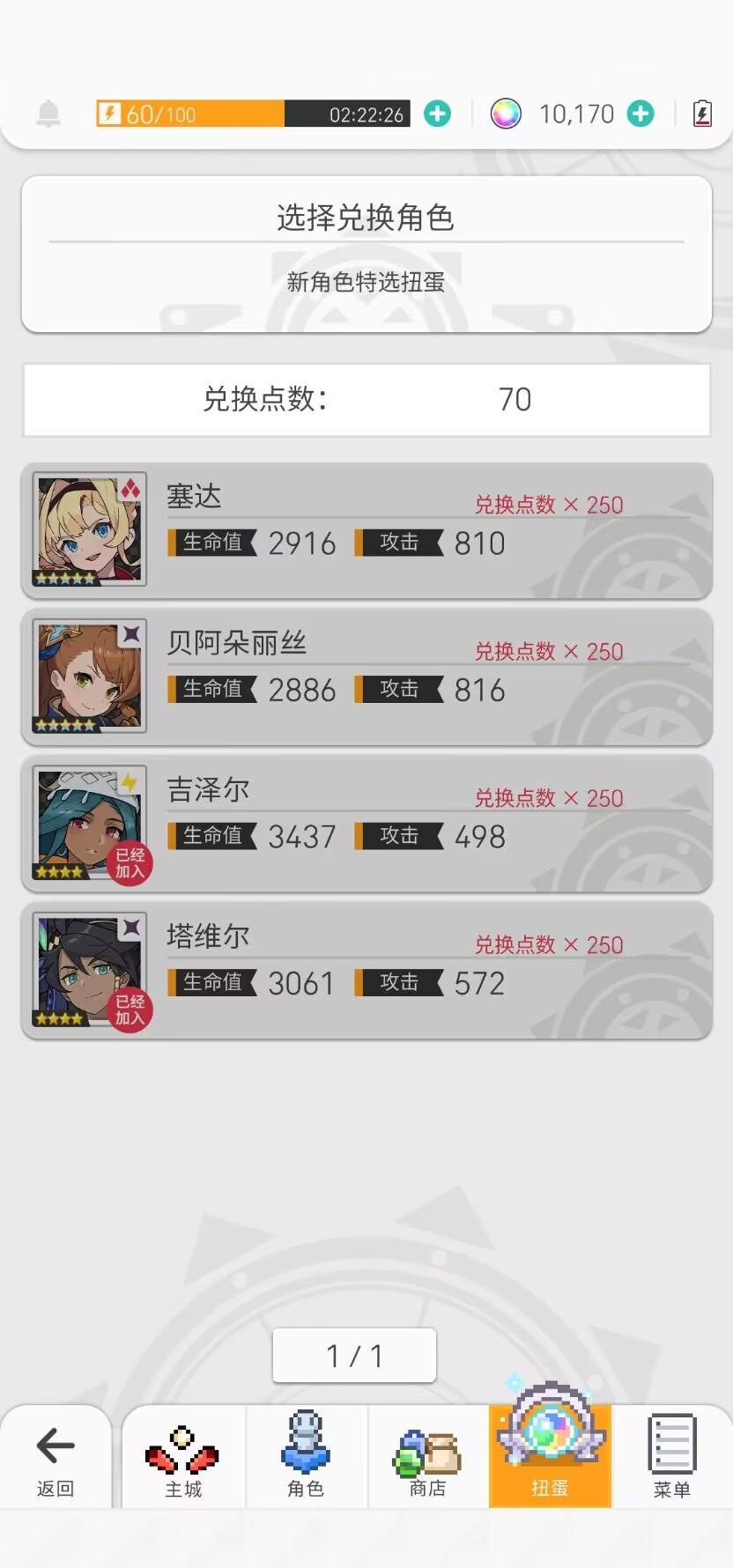The height and width of the screenshot is (1568, 733).
Task: Tap the plus to buy more gems
Action: [641, 114]
